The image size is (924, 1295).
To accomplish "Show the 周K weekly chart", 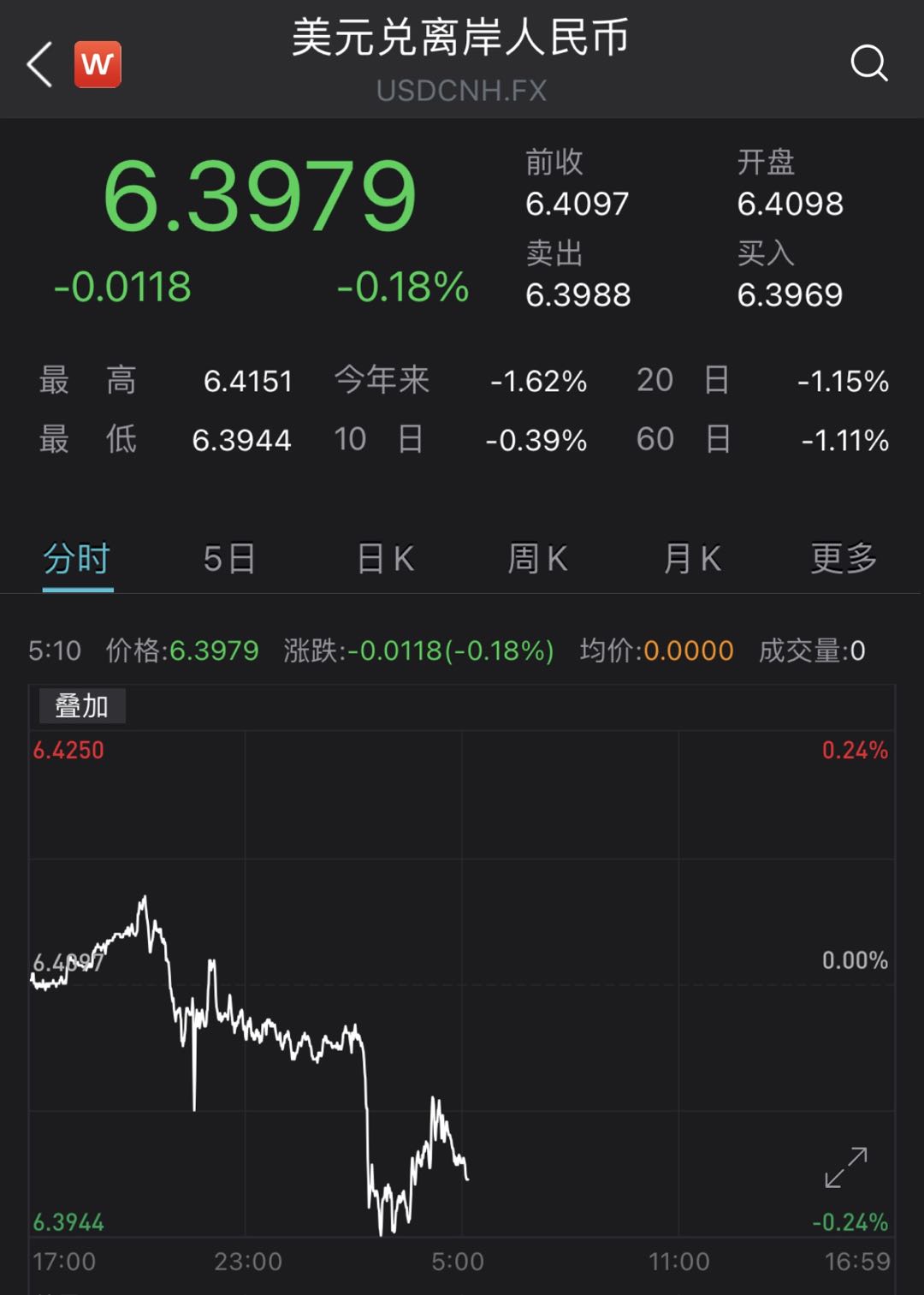I will click(537, 559).
